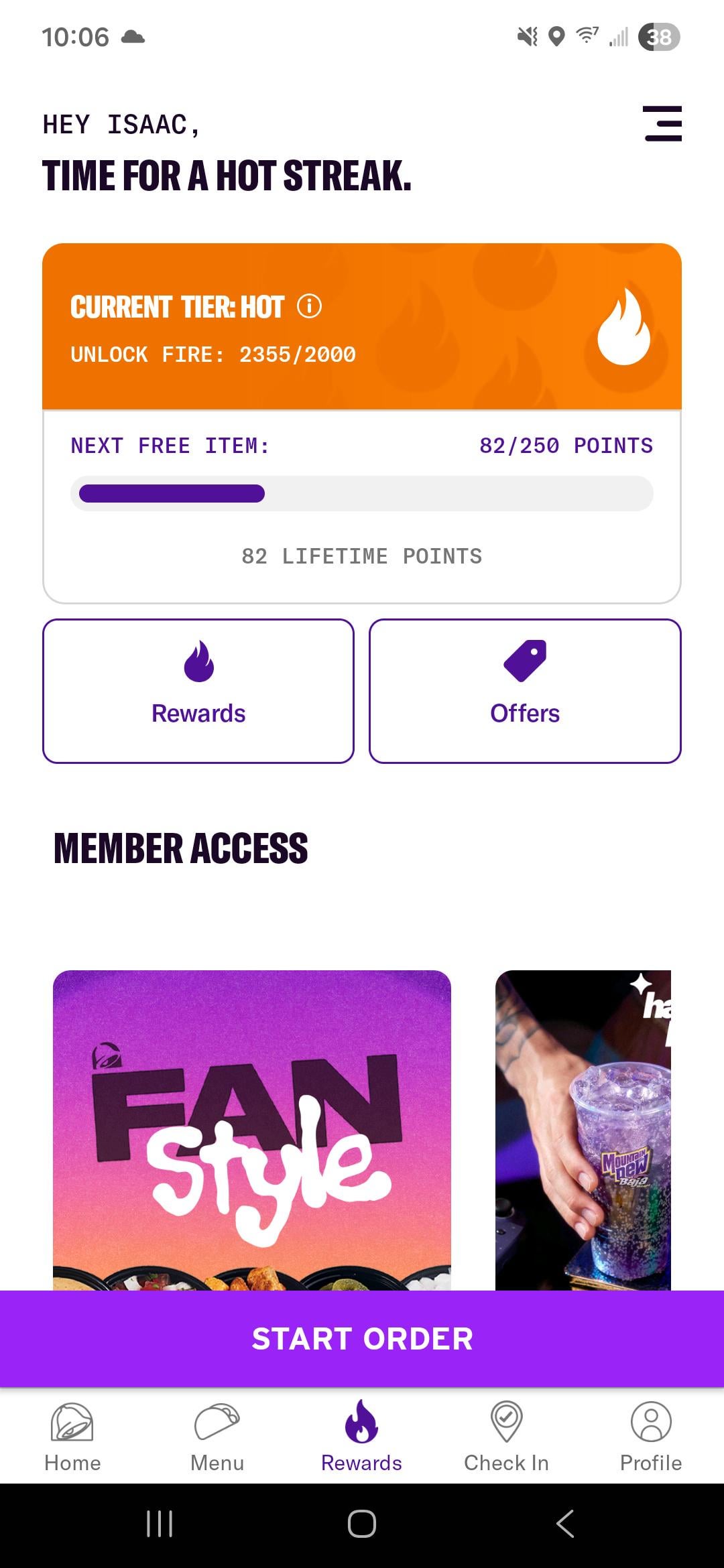Open the Rewards card button

click(x=198, y=691)
